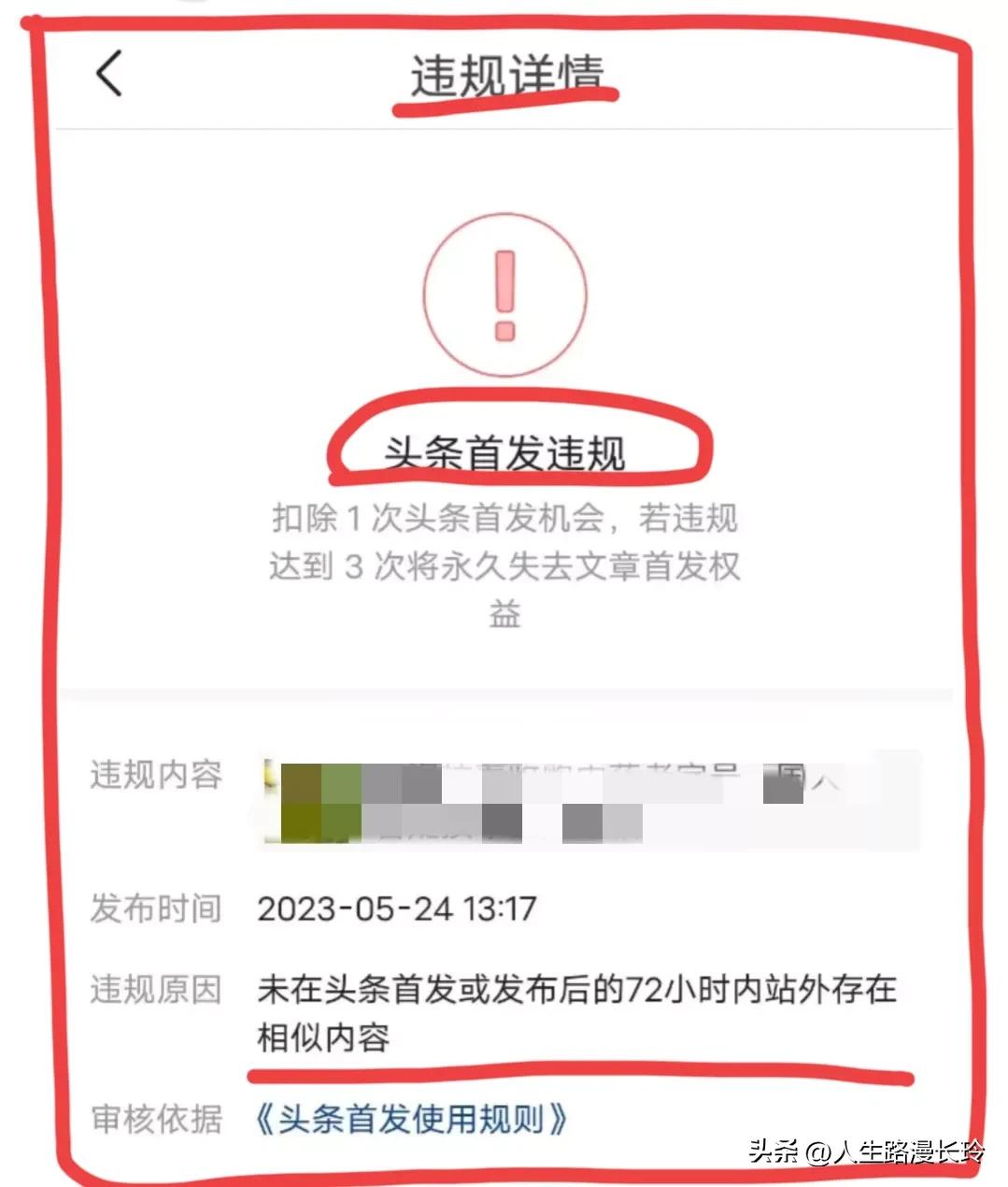Select the 违规内容 field label
Viewport: 1008px width, 1187px height.
(155, 778)
